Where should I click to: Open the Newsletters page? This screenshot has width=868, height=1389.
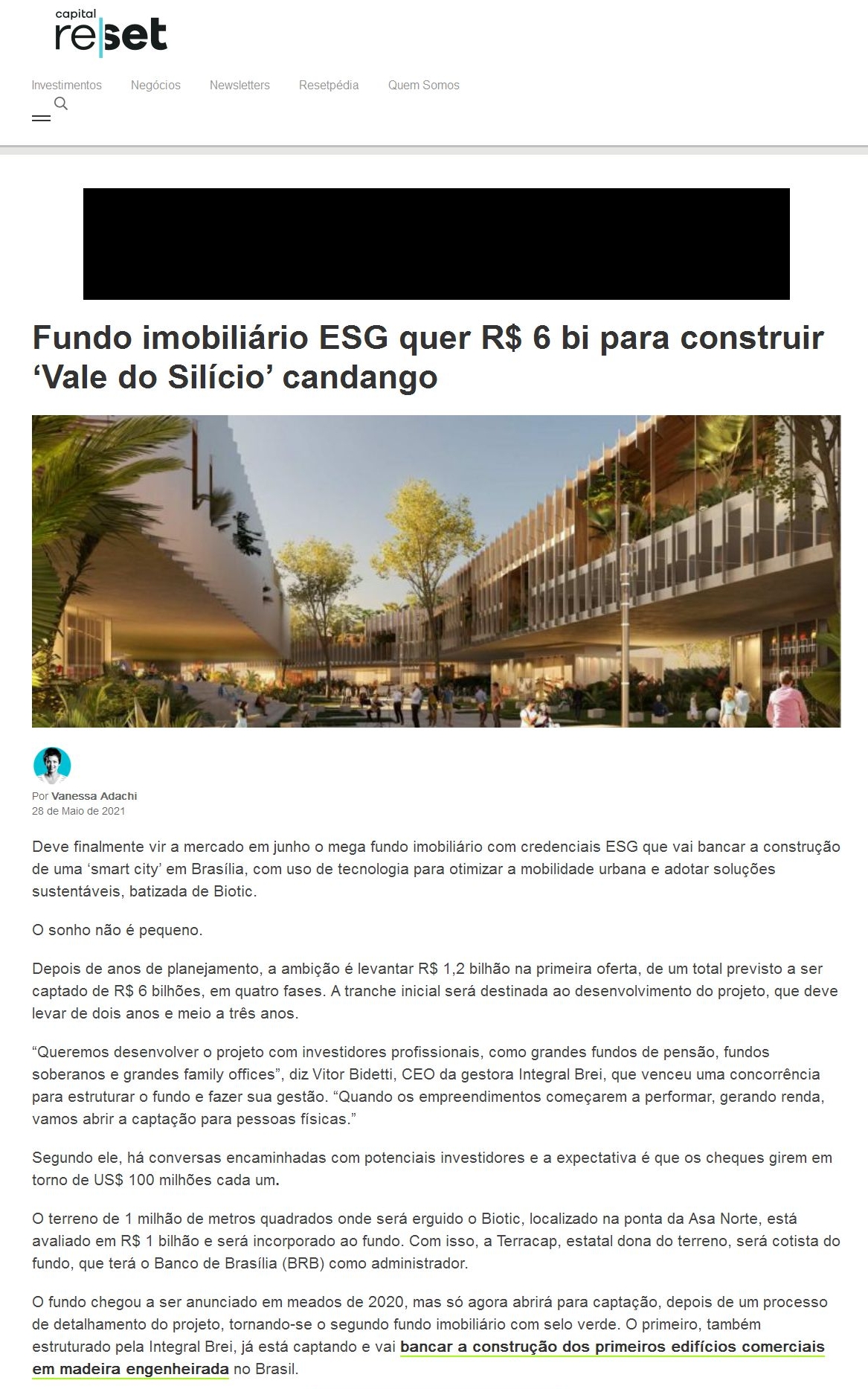coord(239,85)
